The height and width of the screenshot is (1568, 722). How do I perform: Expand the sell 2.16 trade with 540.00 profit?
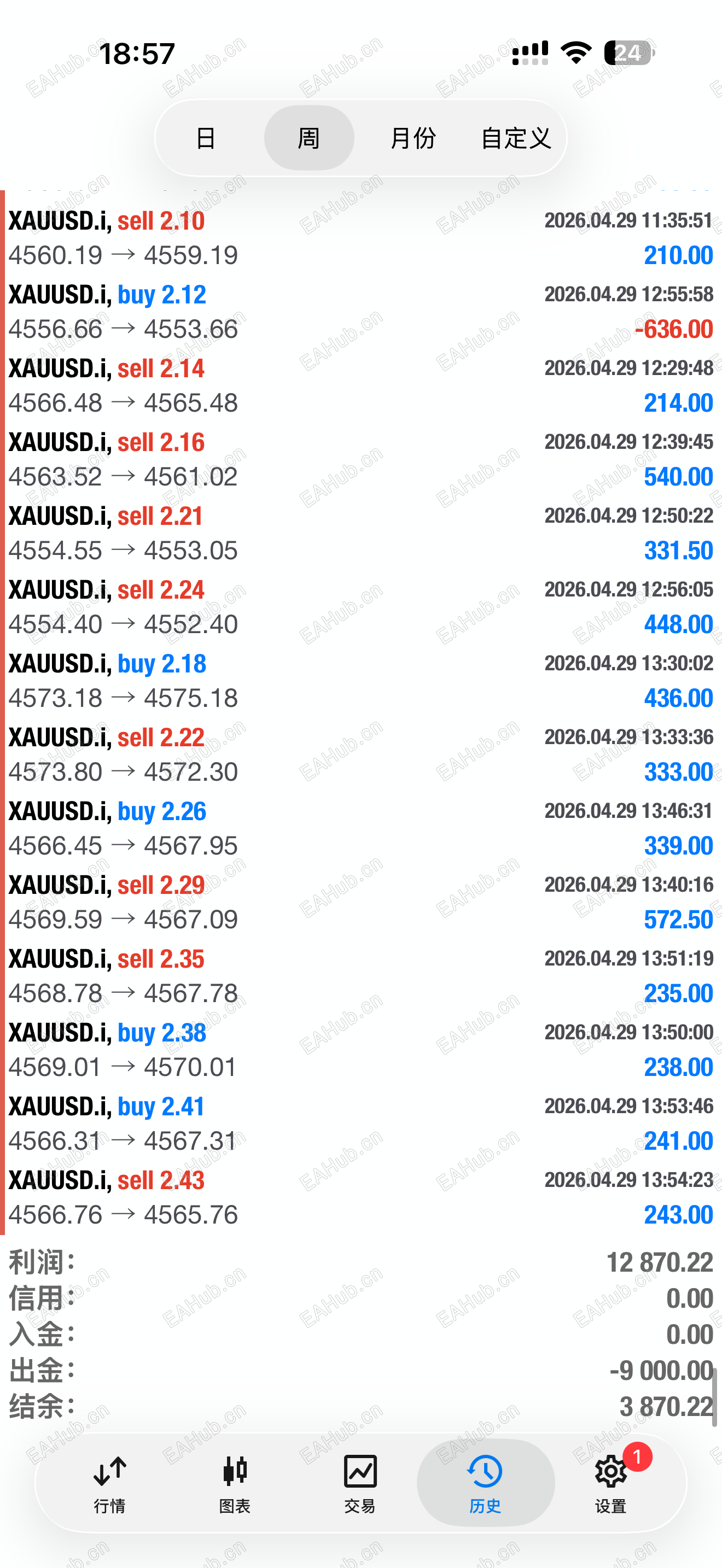click(360, 460)
